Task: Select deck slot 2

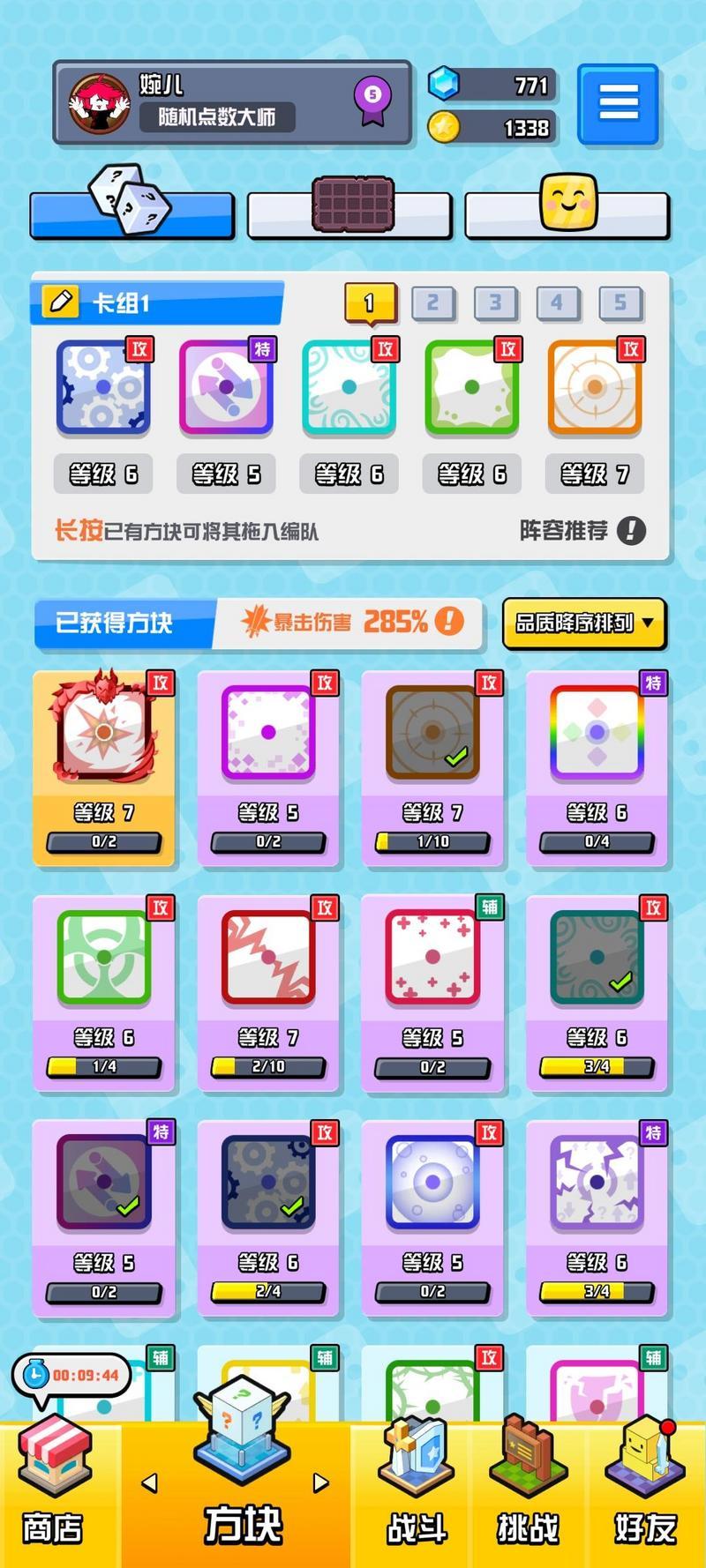Action: [432, 303]
